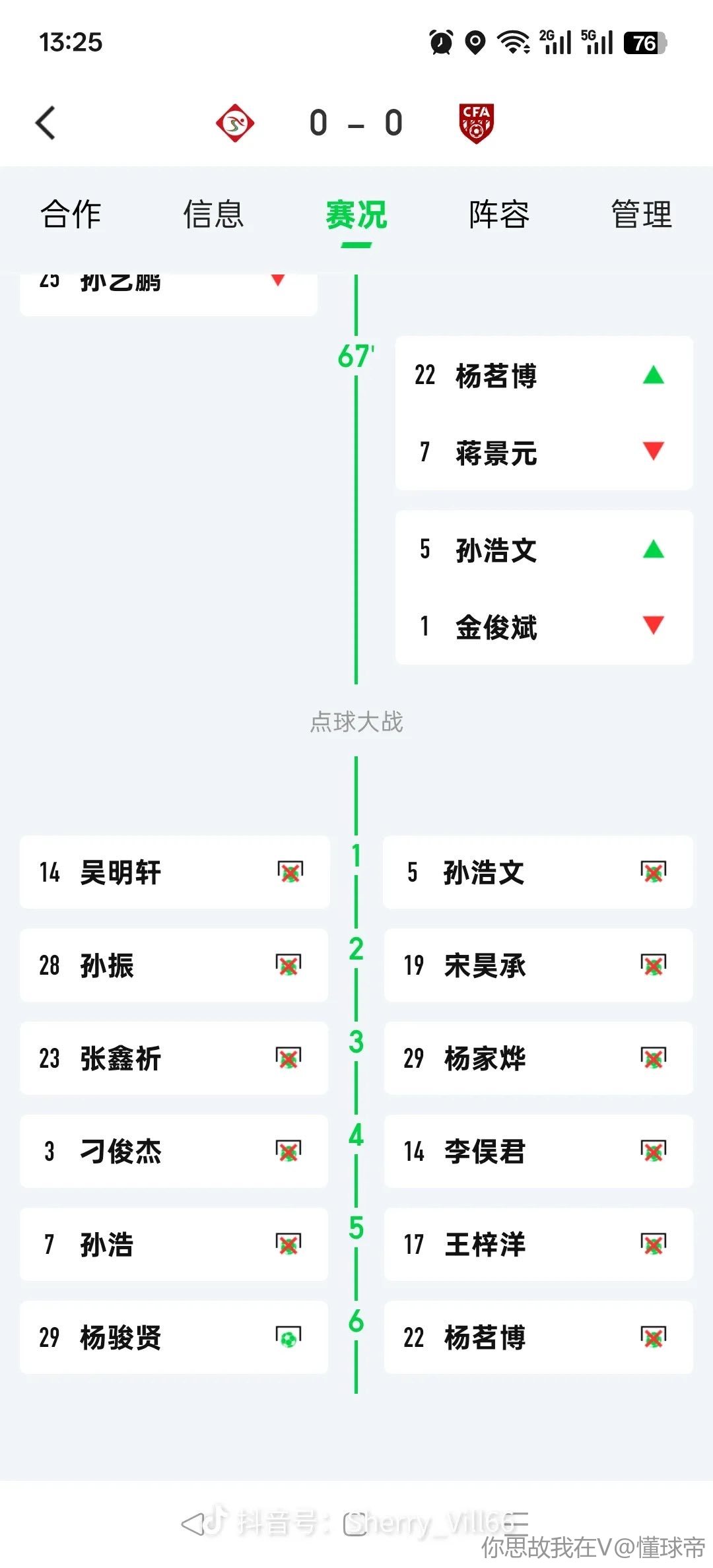Open the 阵容 tab
Screen dimensions: 713x1568
tap(499, 214)
